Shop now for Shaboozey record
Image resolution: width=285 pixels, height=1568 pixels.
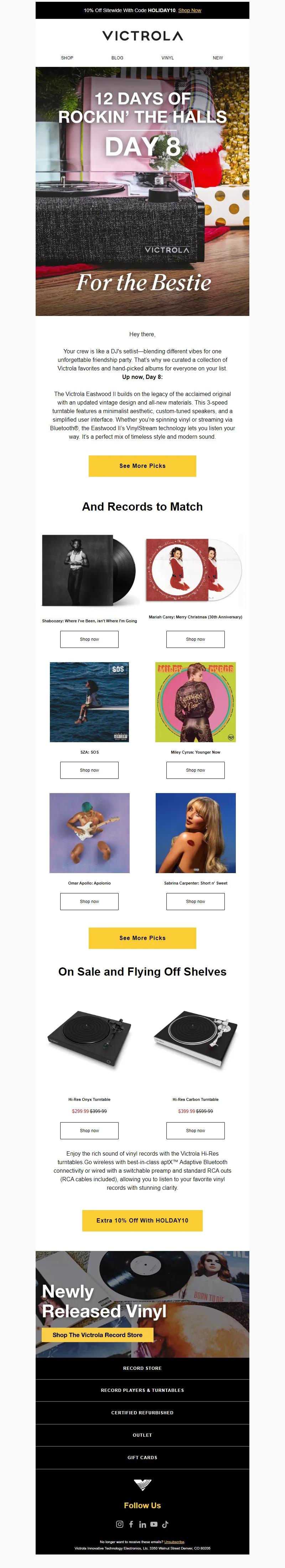pyautogui.click(x=89, y=639)
